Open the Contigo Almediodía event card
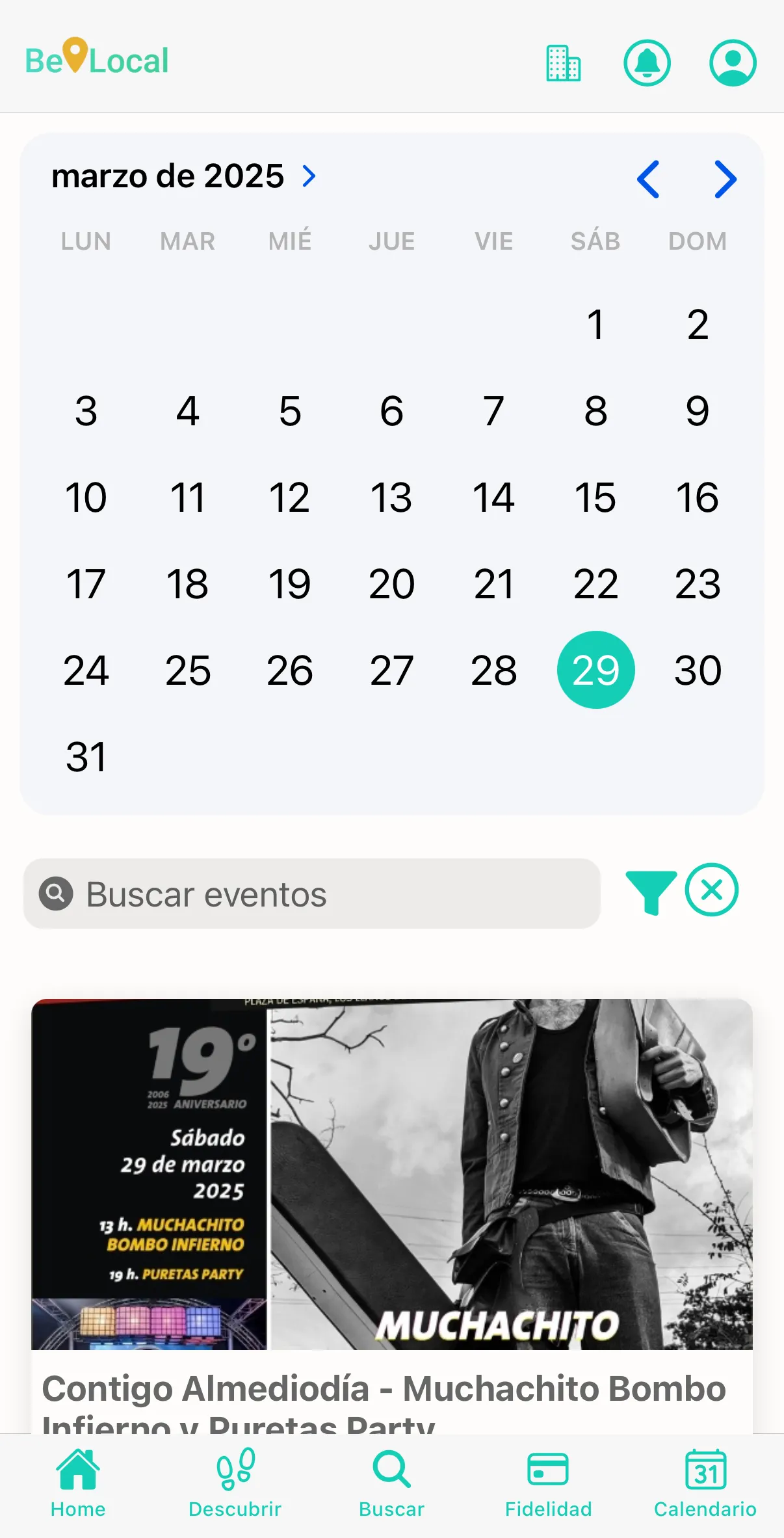The height and width of the screenshot is (1538, 784). click(x=392, y=1203)
